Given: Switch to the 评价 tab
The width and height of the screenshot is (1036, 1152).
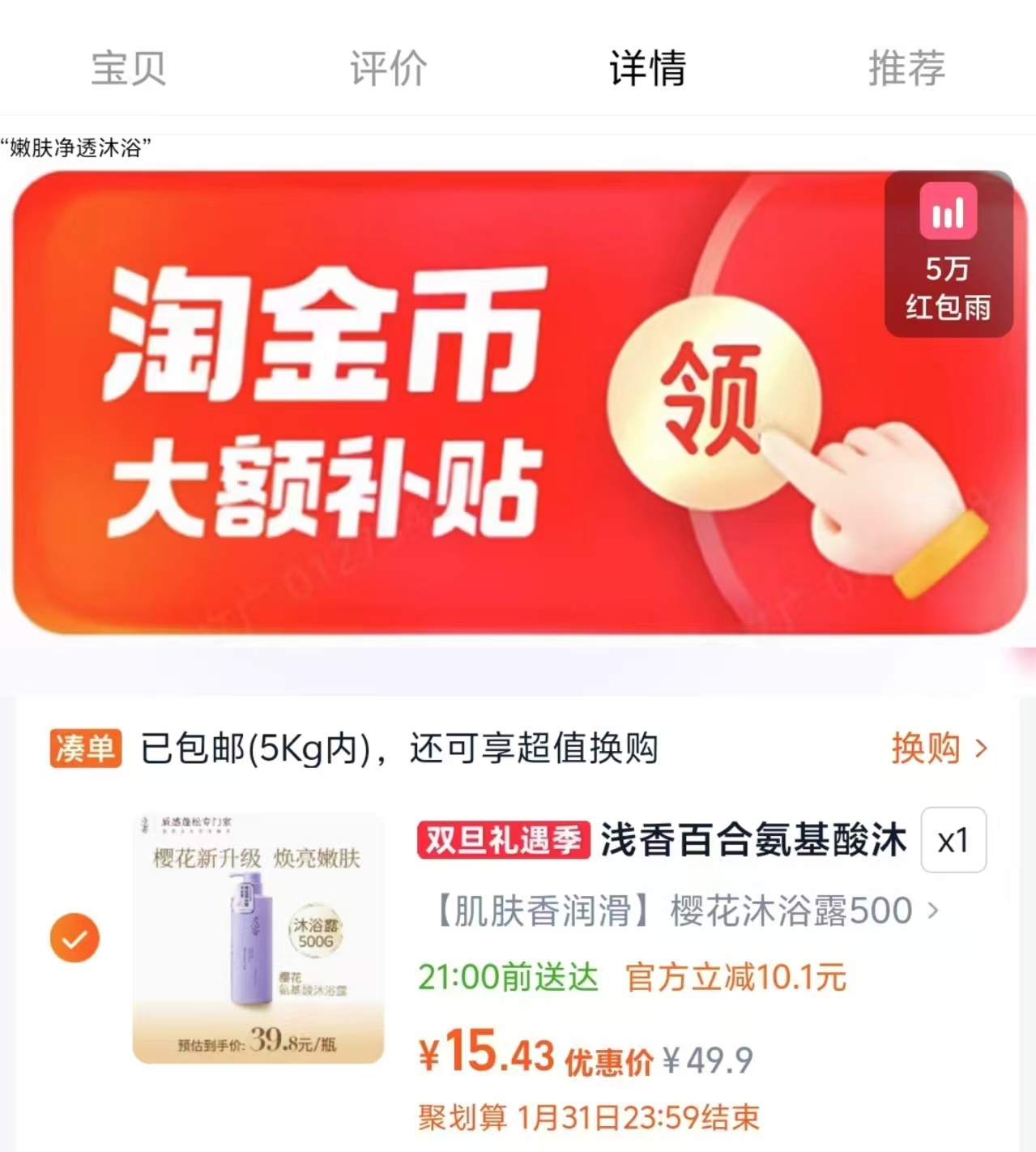Looking at the screenshot, I should [x=388, y=69].
